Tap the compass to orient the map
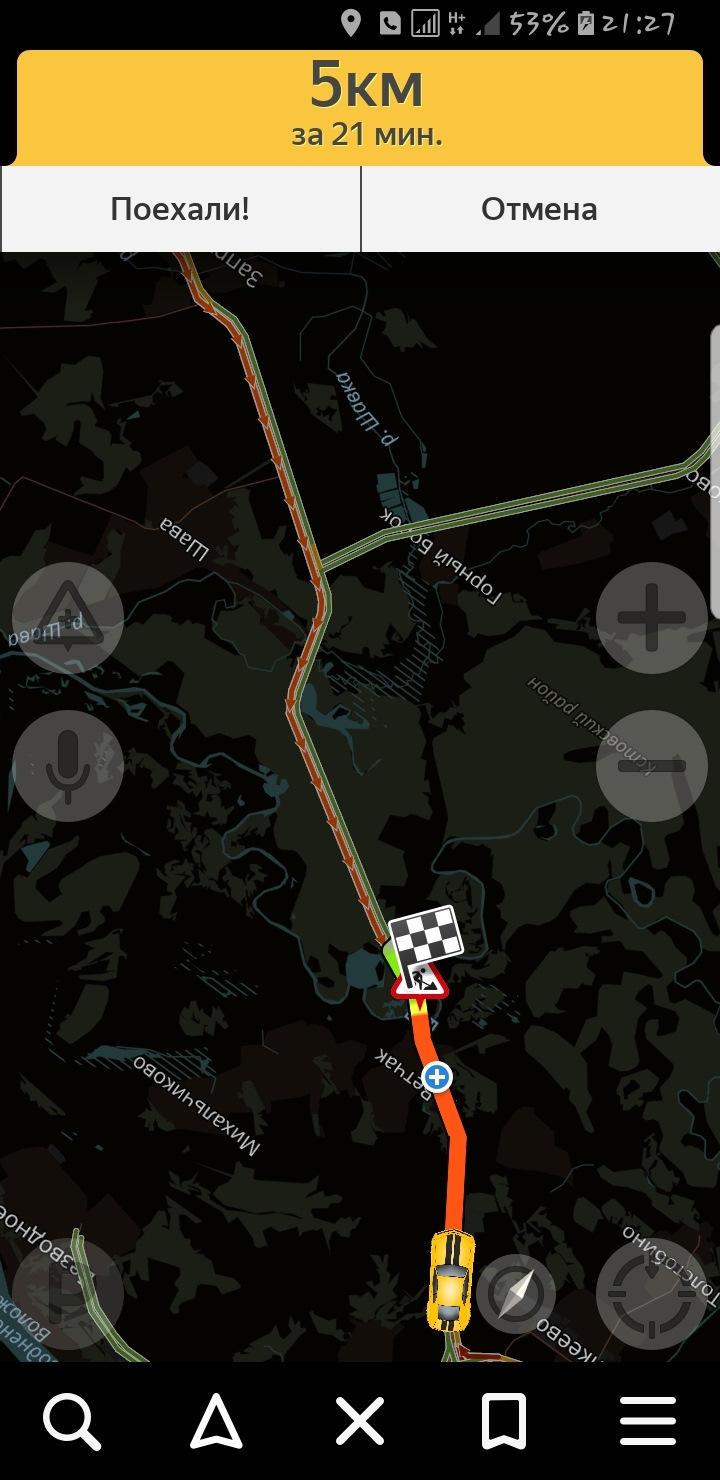 tap(515, 1293)
